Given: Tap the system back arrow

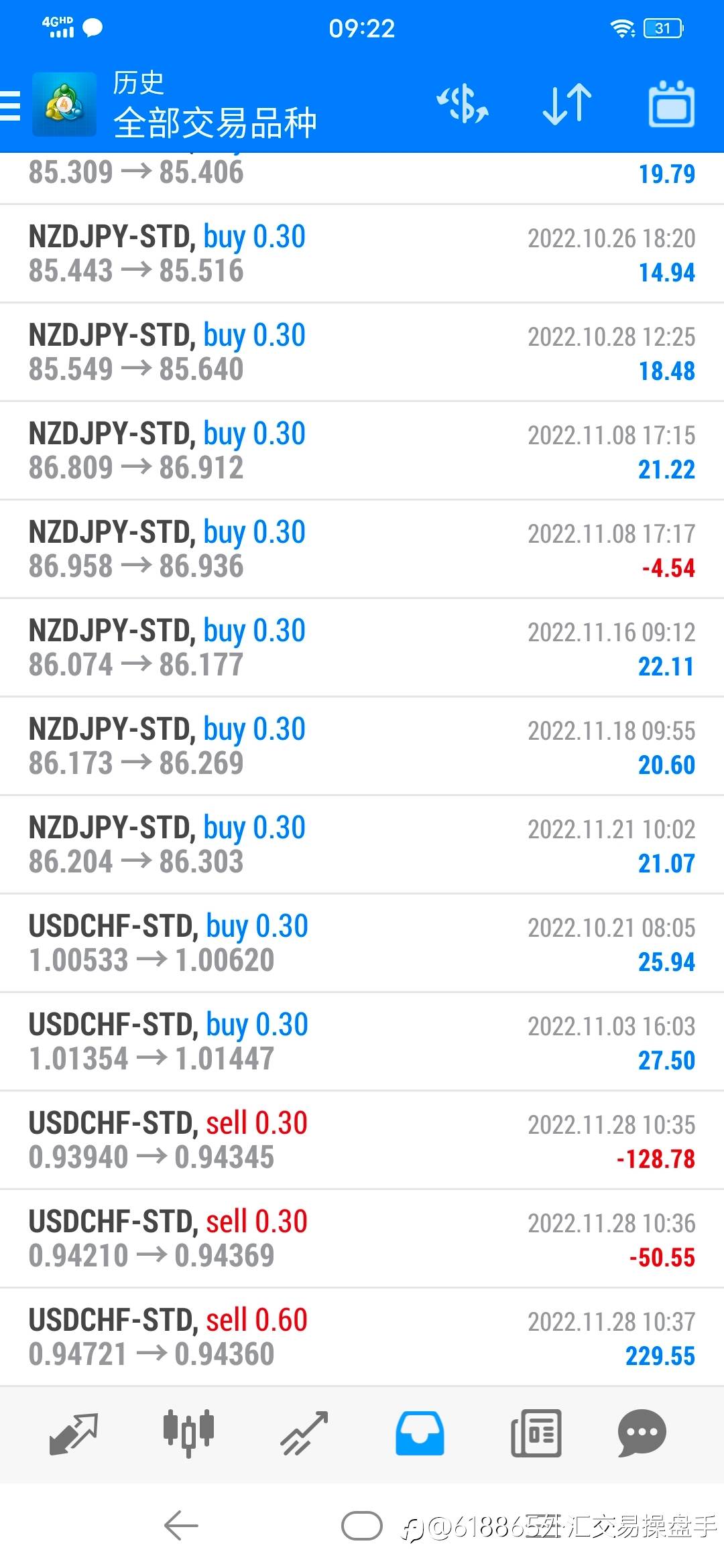Looking at the screenshot, I should [x=181, y=1526].
